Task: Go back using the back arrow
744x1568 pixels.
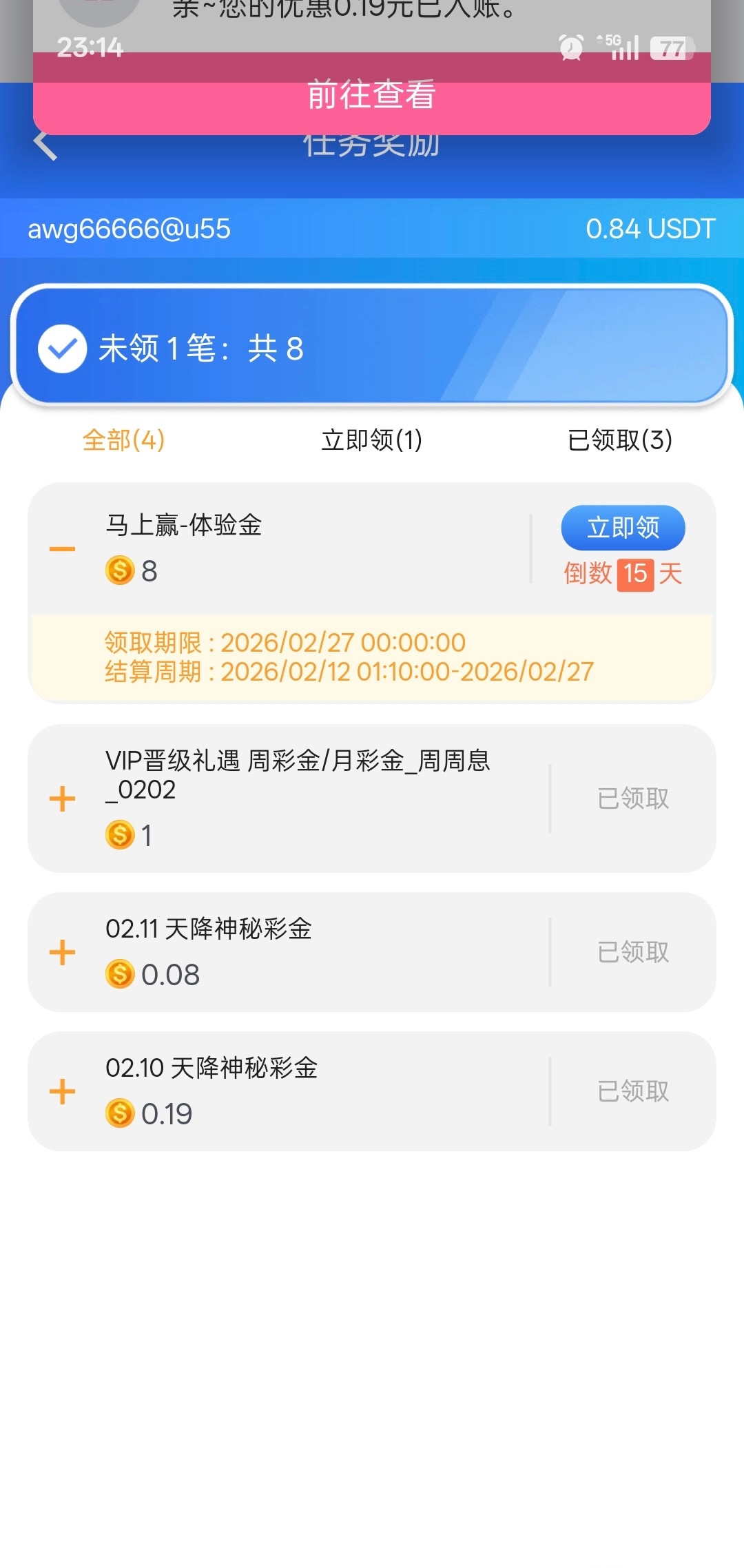Action: (45, 145)
